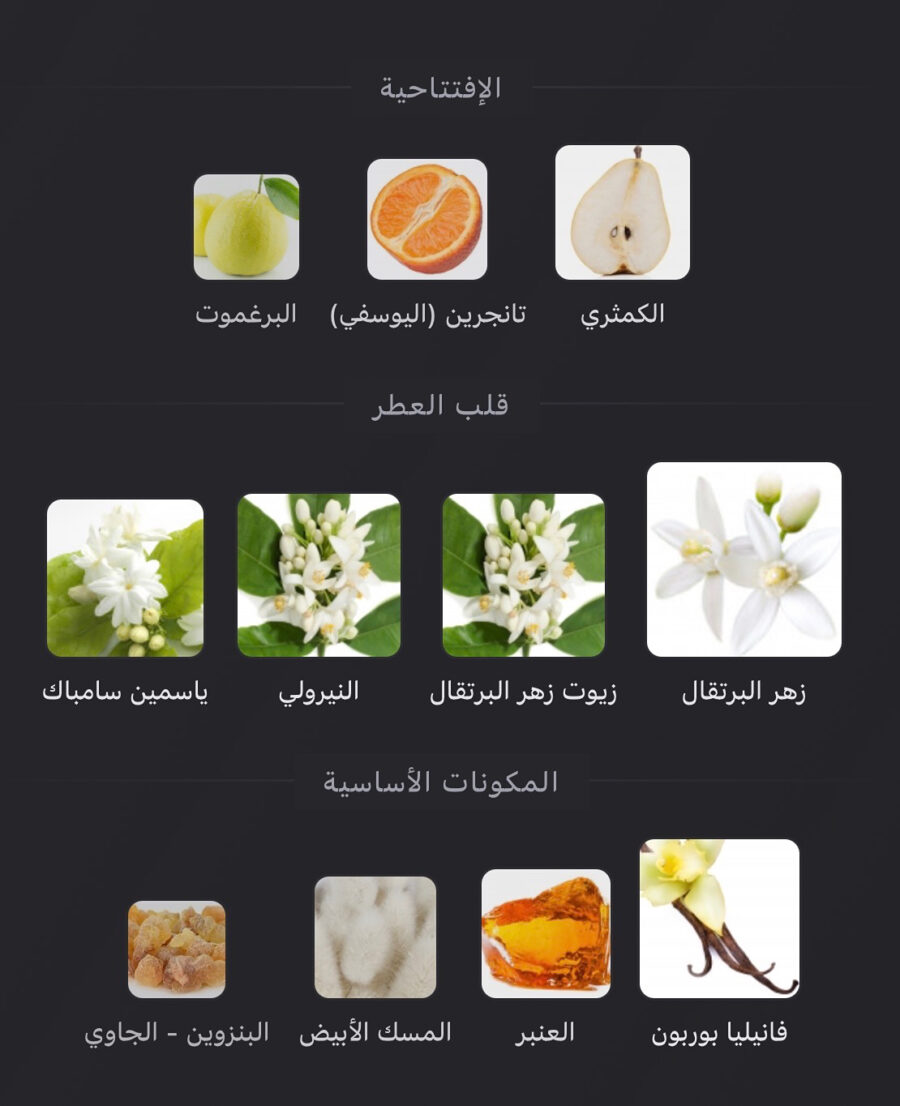900x1106 pixels.
Task: Open the benzoin (البنزوين - الجاوي) note
Action: [x=177, y=949]
